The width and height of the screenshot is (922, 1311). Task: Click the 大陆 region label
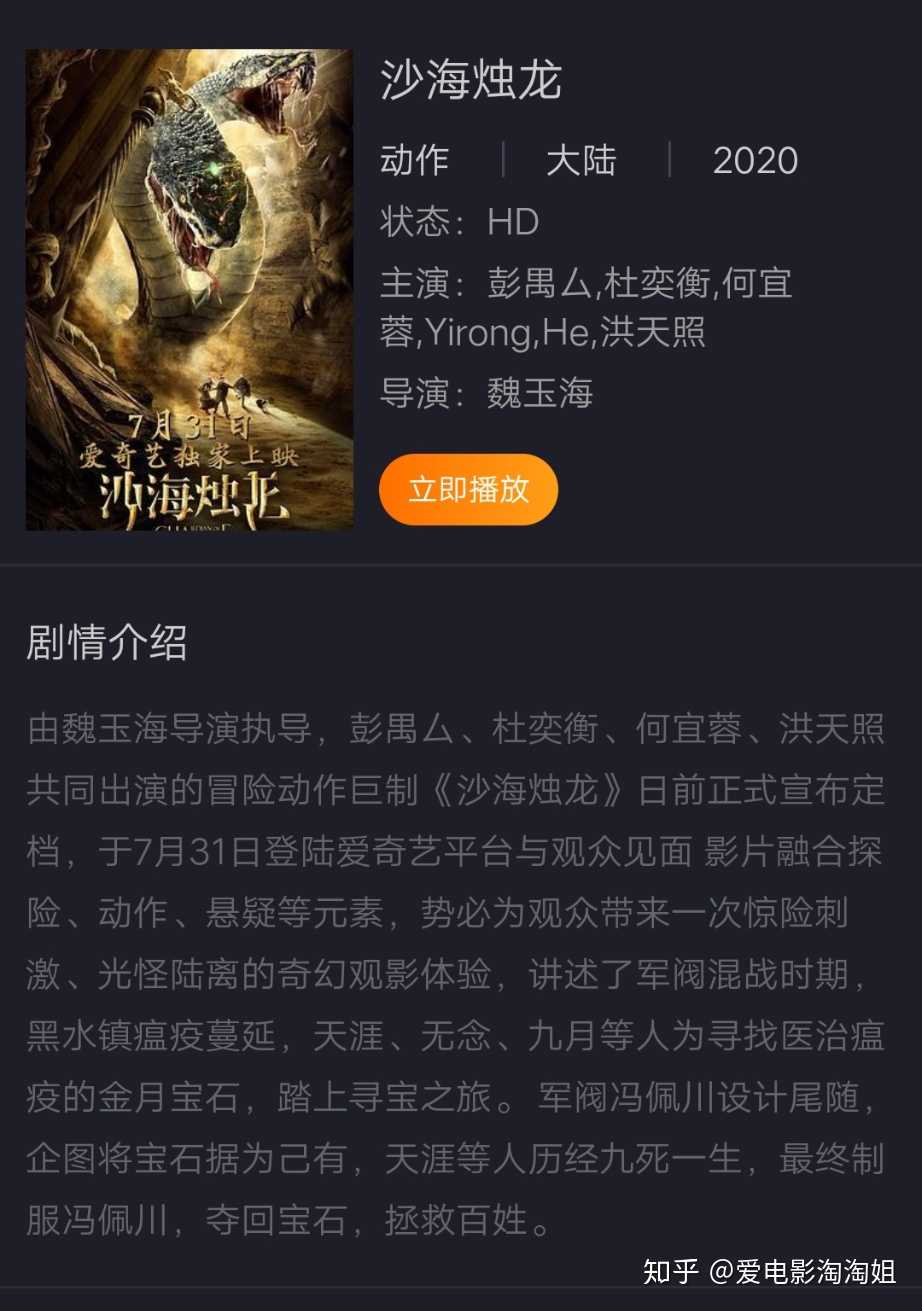(582, 160)
